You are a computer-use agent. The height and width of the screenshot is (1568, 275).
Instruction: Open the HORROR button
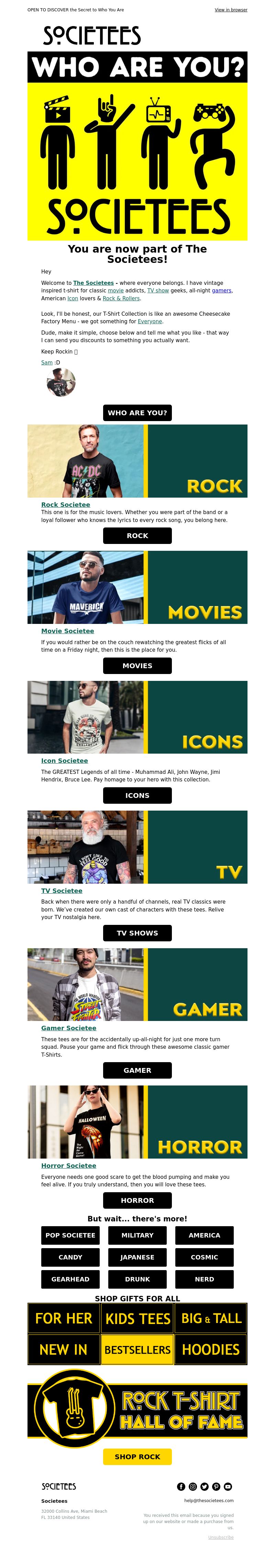137,1200
